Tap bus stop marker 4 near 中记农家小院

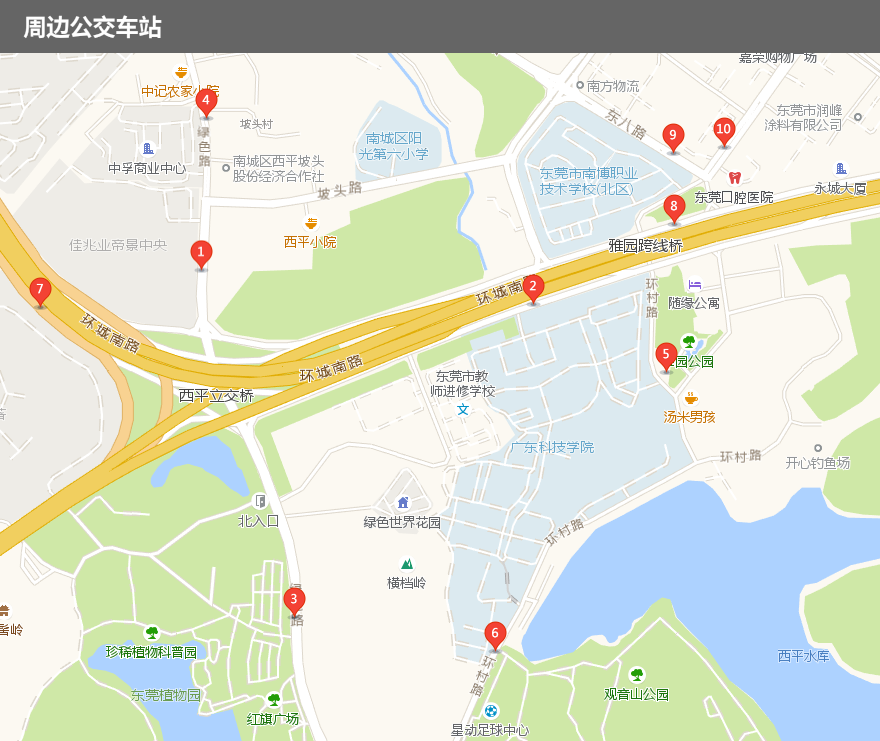tap(206, 101)
